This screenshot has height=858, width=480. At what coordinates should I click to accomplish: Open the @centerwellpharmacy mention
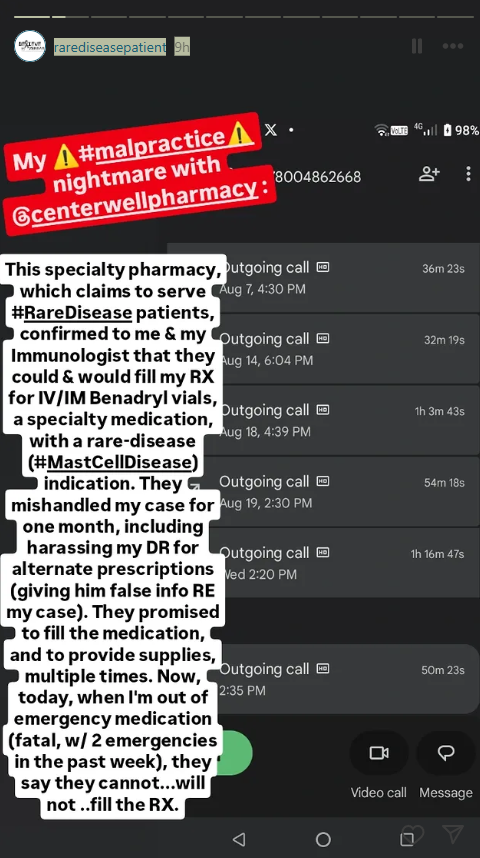(135, 202)
